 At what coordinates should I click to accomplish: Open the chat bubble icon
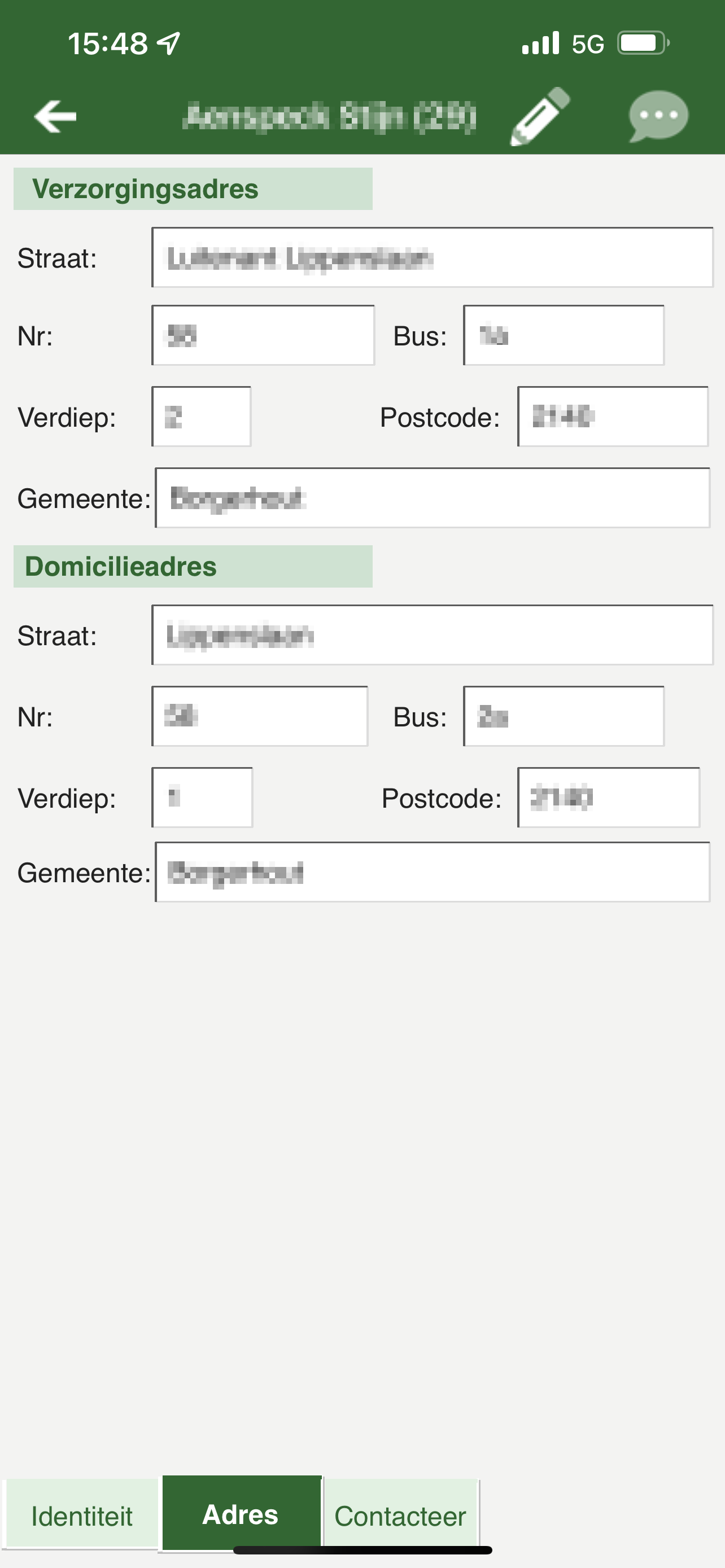click(x=657, y=116)
